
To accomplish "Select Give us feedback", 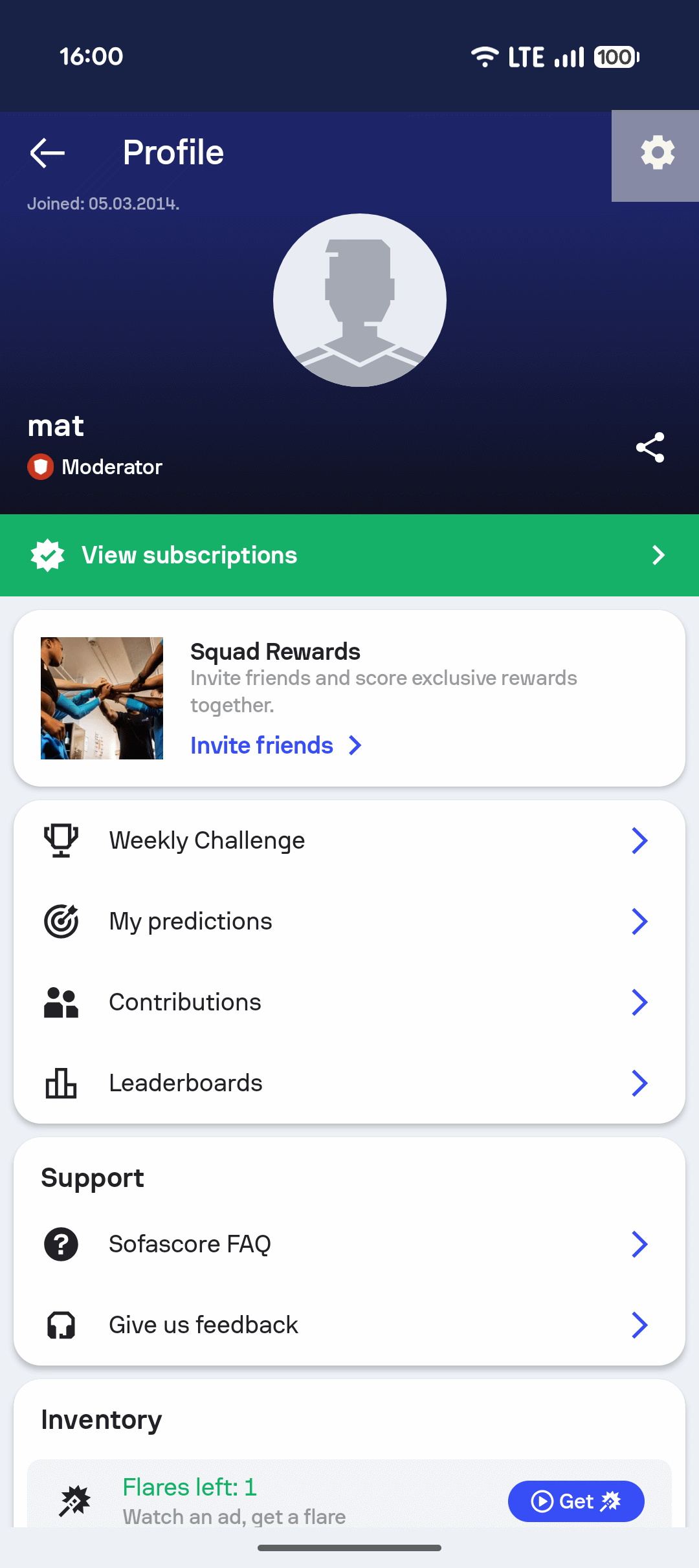I will tap(349, 1325).
